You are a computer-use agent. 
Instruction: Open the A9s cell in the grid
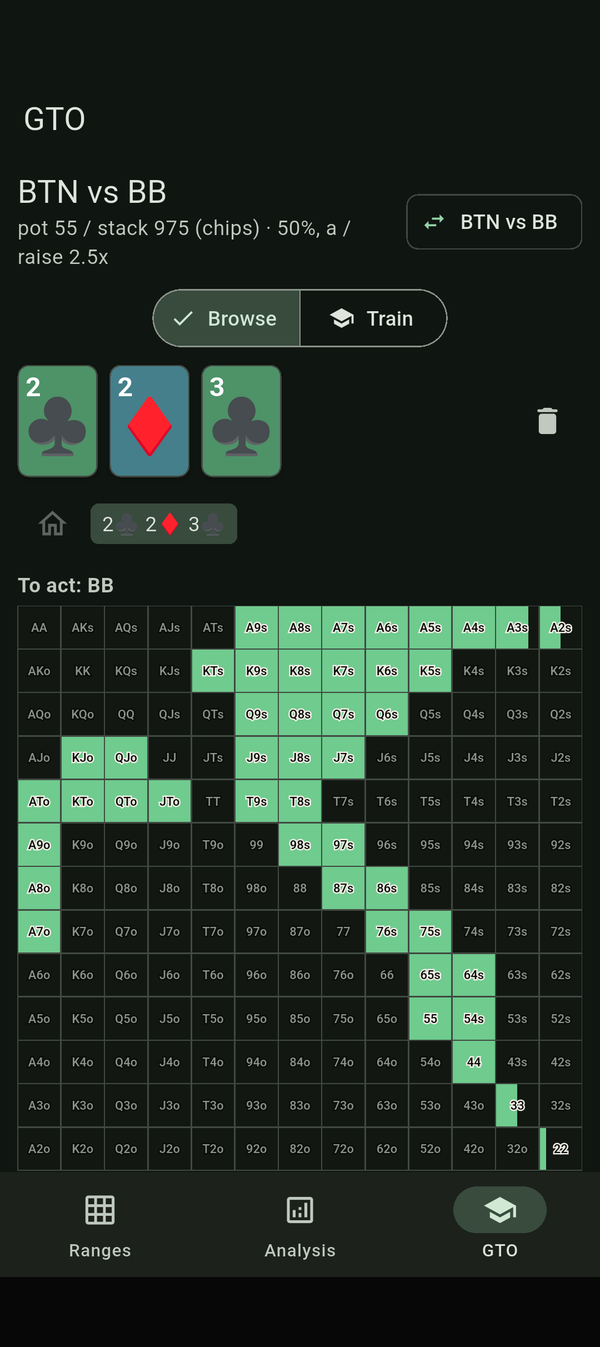tap(257, 628)
